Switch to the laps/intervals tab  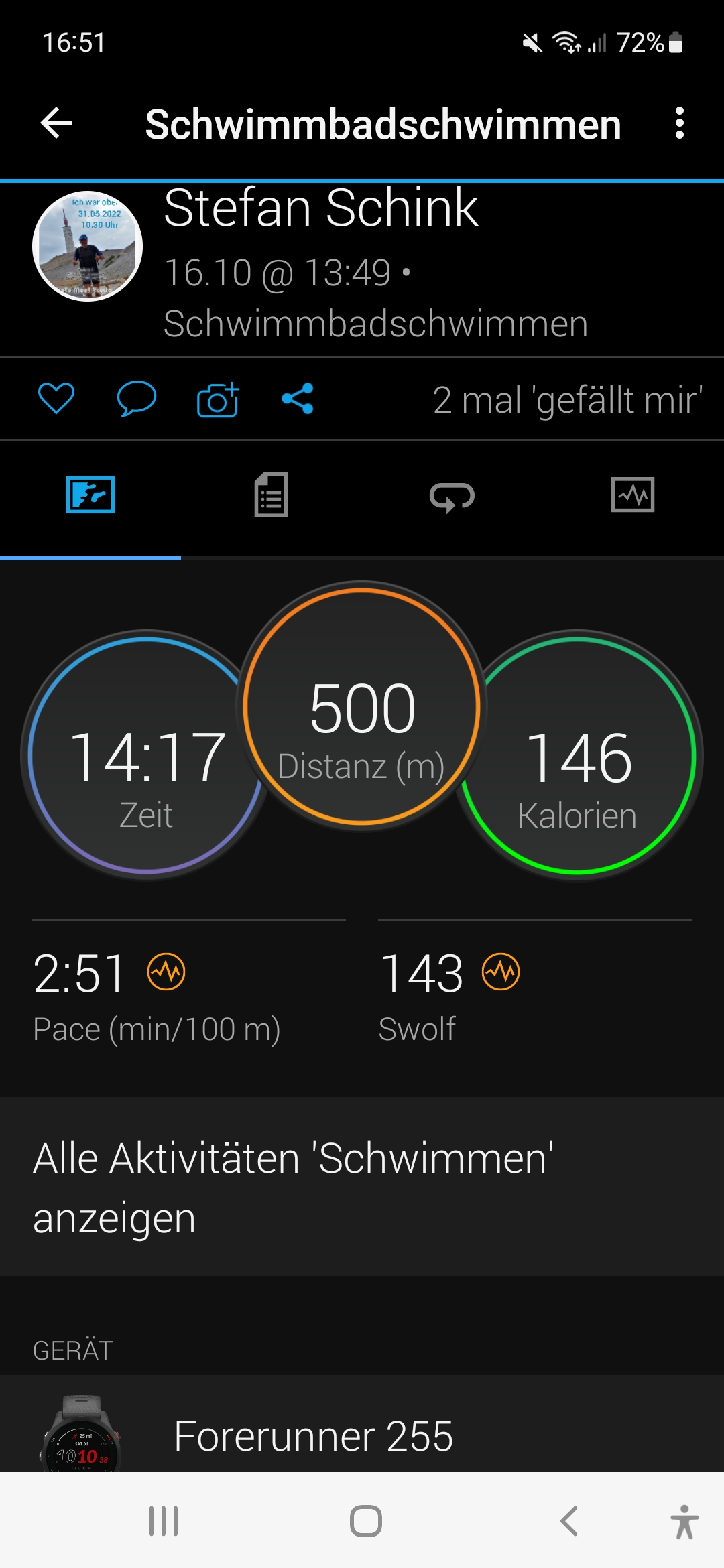[452, 497]
